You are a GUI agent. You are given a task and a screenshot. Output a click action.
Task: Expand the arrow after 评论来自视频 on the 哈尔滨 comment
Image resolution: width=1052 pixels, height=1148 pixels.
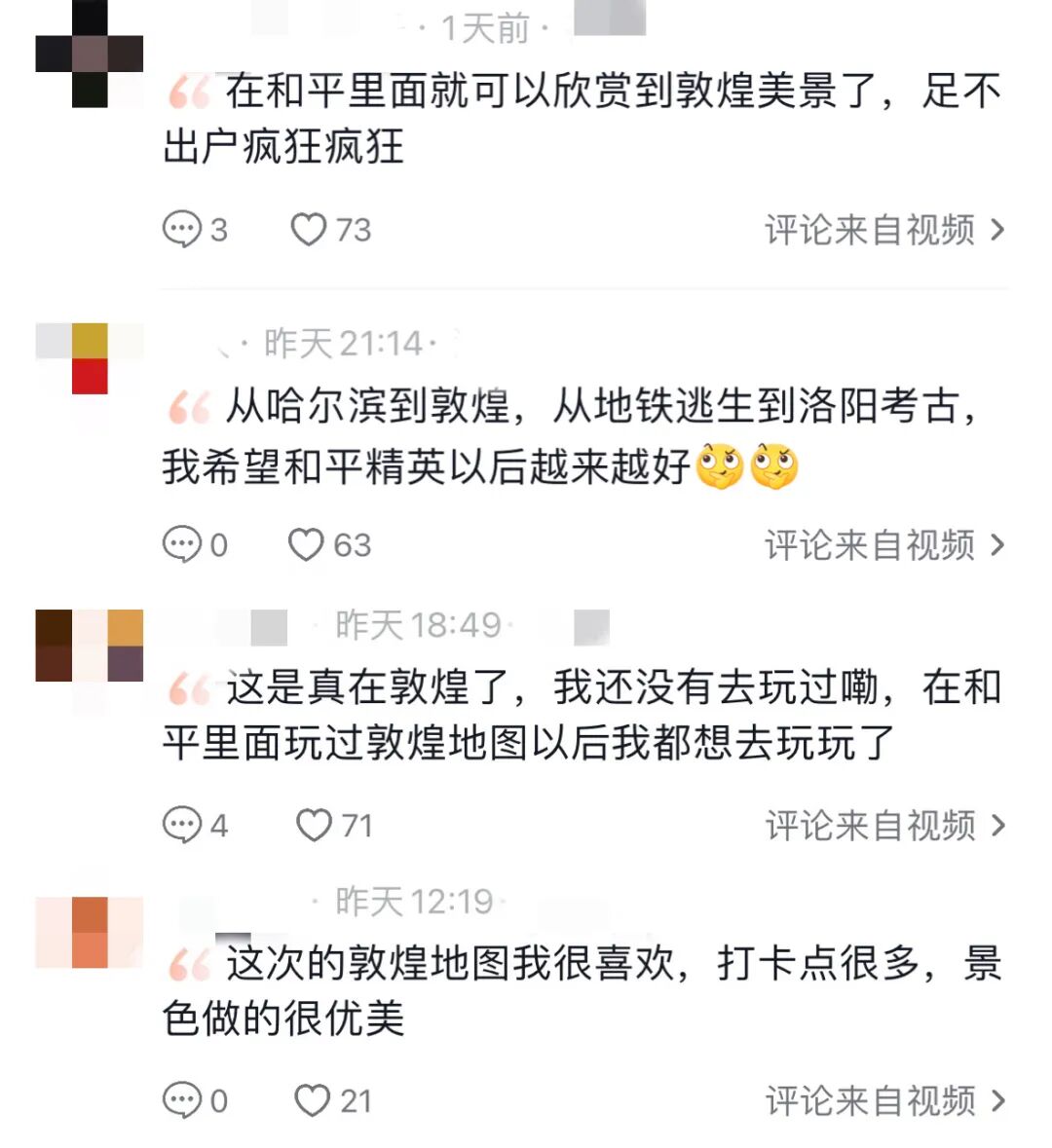[x=998, y=545]
